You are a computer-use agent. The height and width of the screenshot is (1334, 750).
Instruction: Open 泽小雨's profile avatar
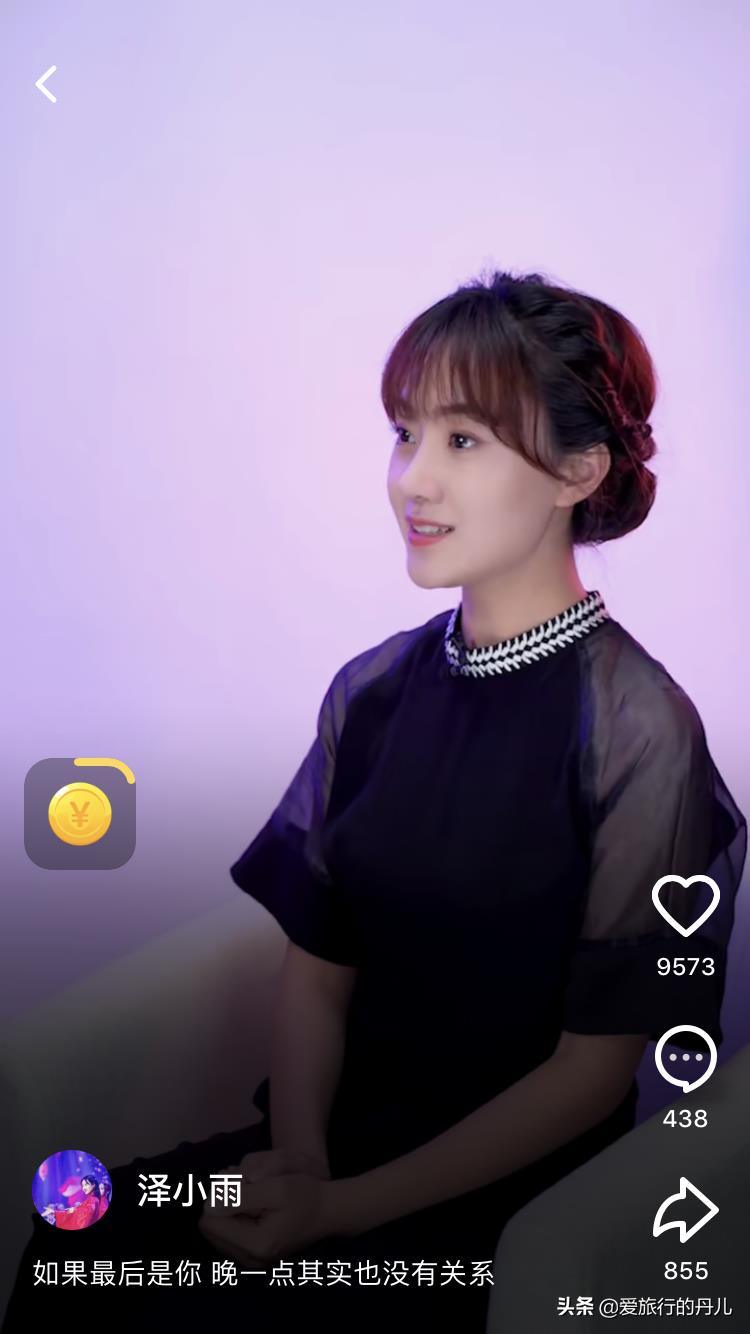[x=72, y=1190]
